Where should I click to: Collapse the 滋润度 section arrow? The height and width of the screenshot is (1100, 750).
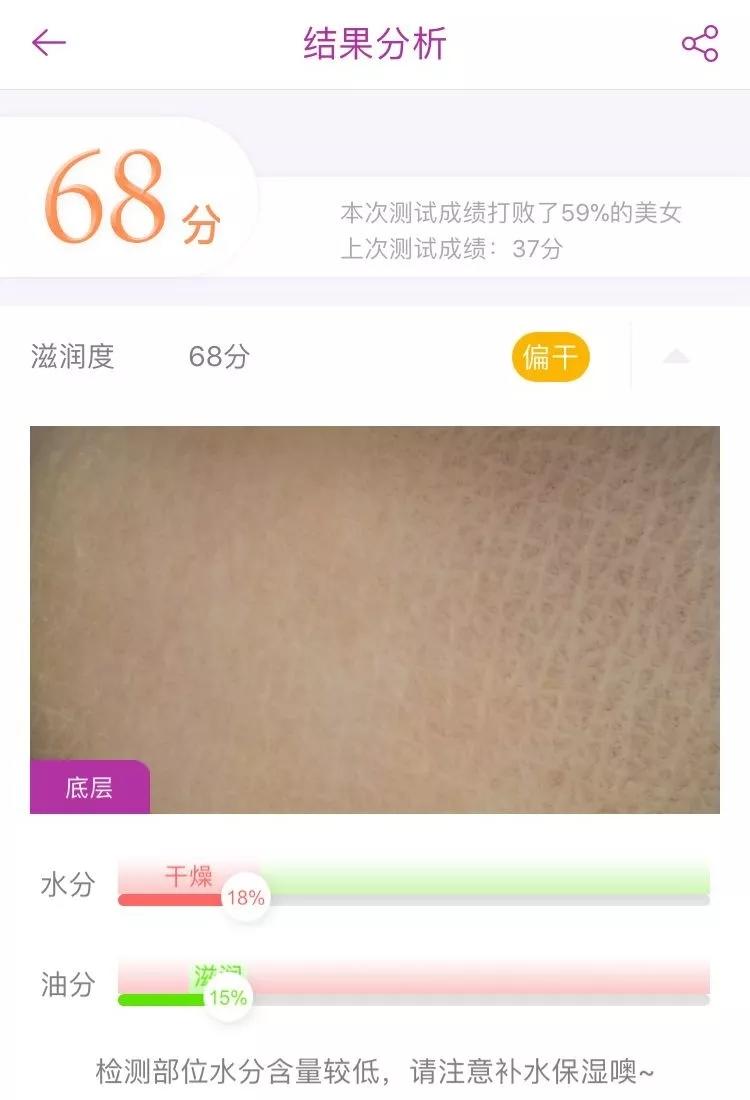[676, 357]
